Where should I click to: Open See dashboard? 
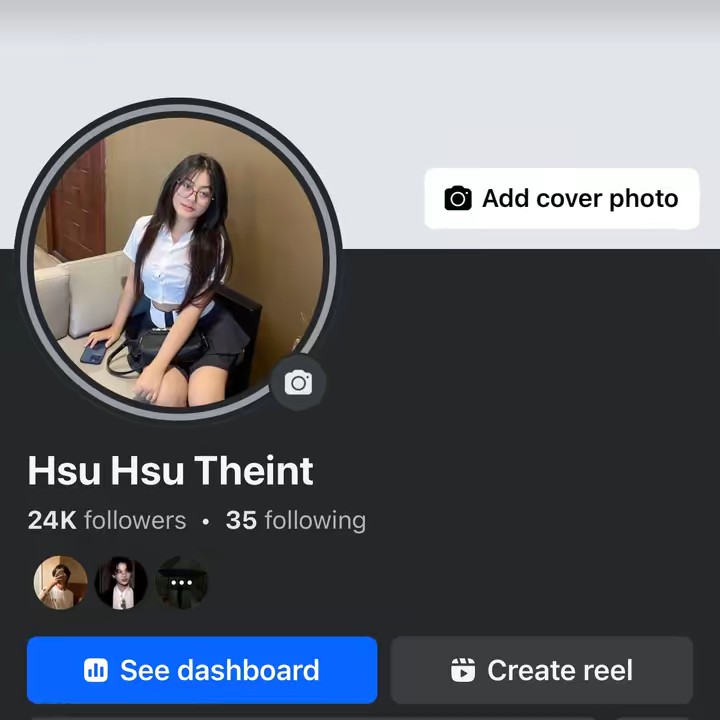[x=202, y=670]
